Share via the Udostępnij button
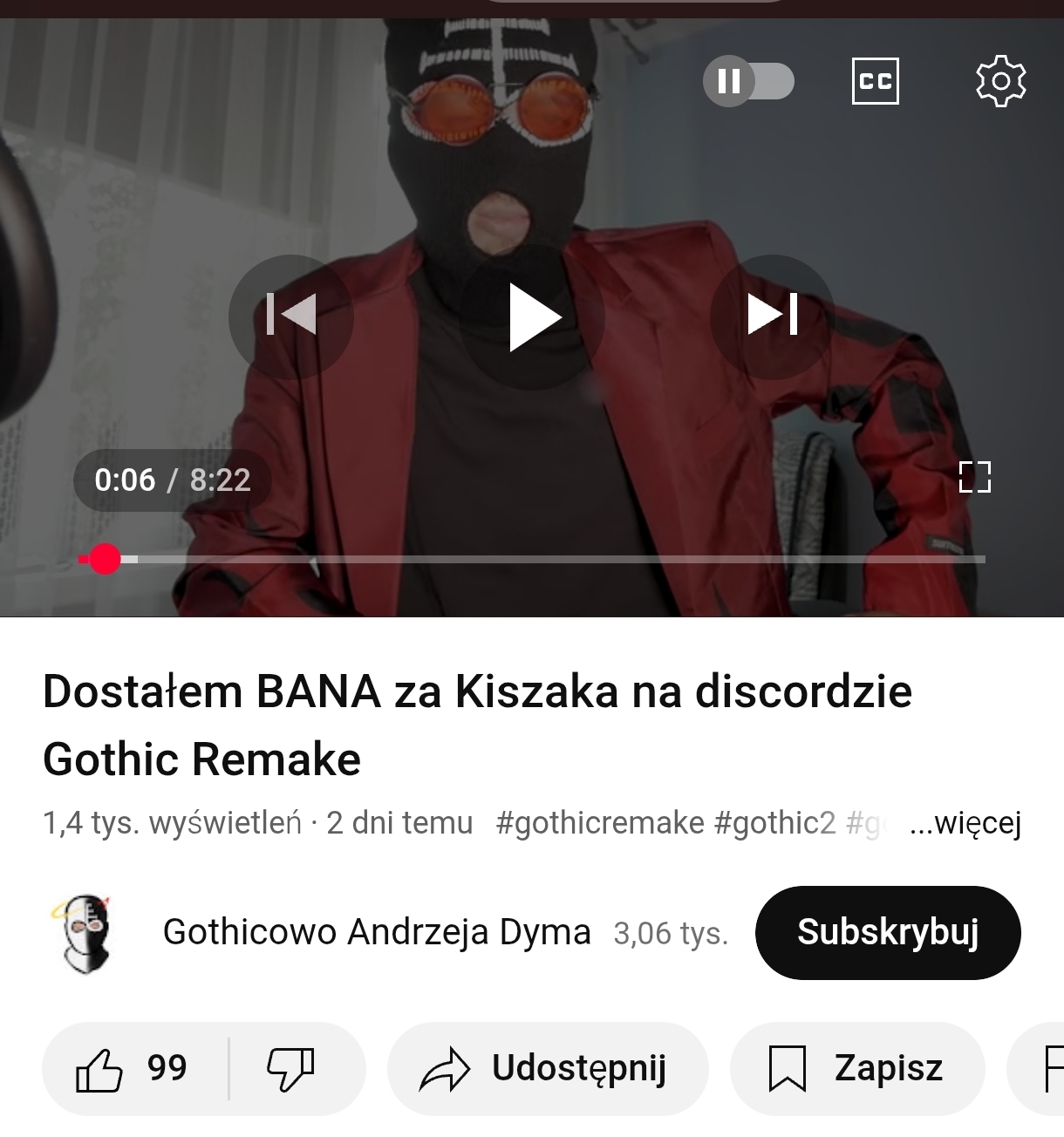This screenshot has width=1064, height=1137. coord(546,1068)
